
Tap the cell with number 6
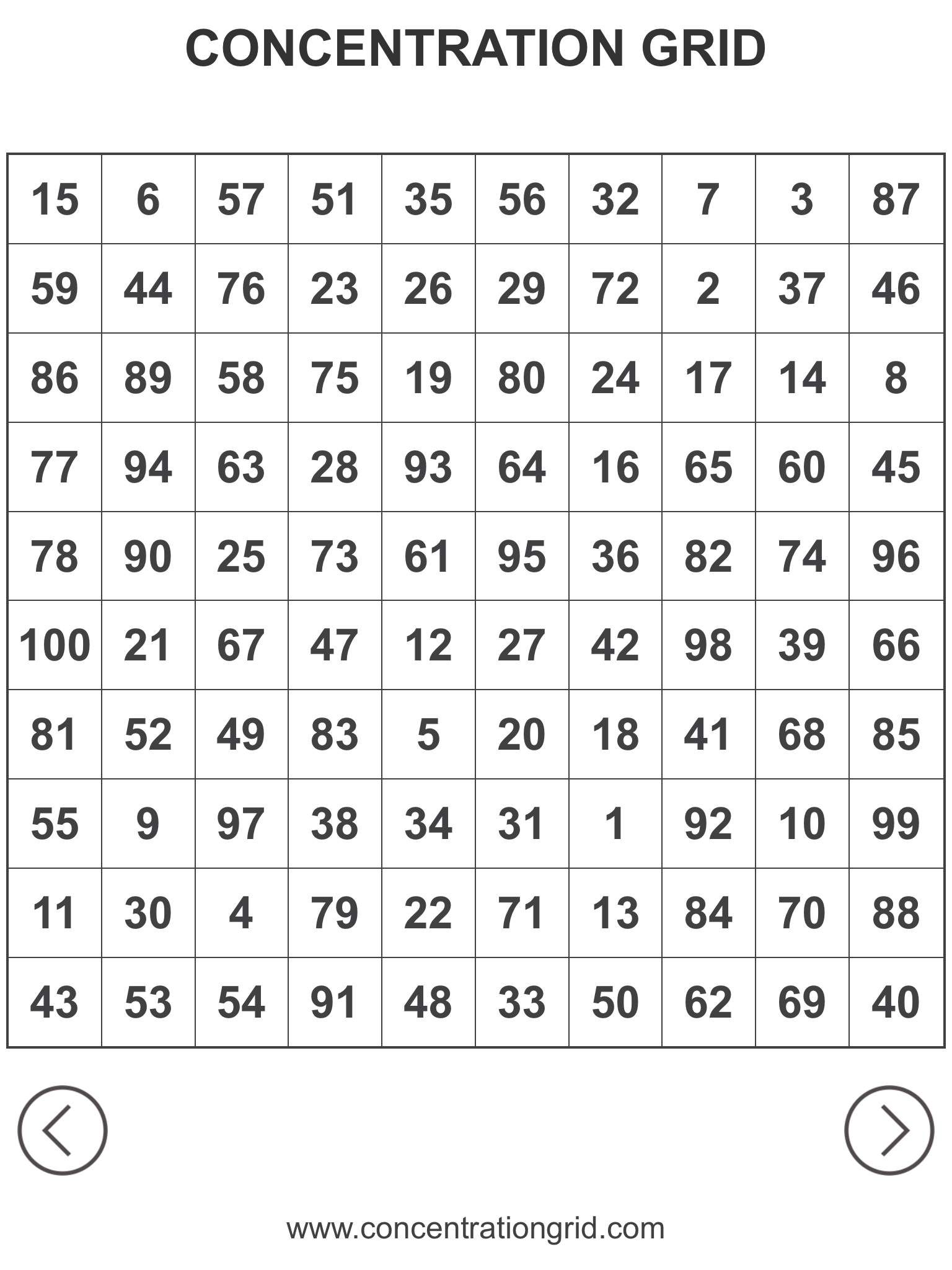148,199
